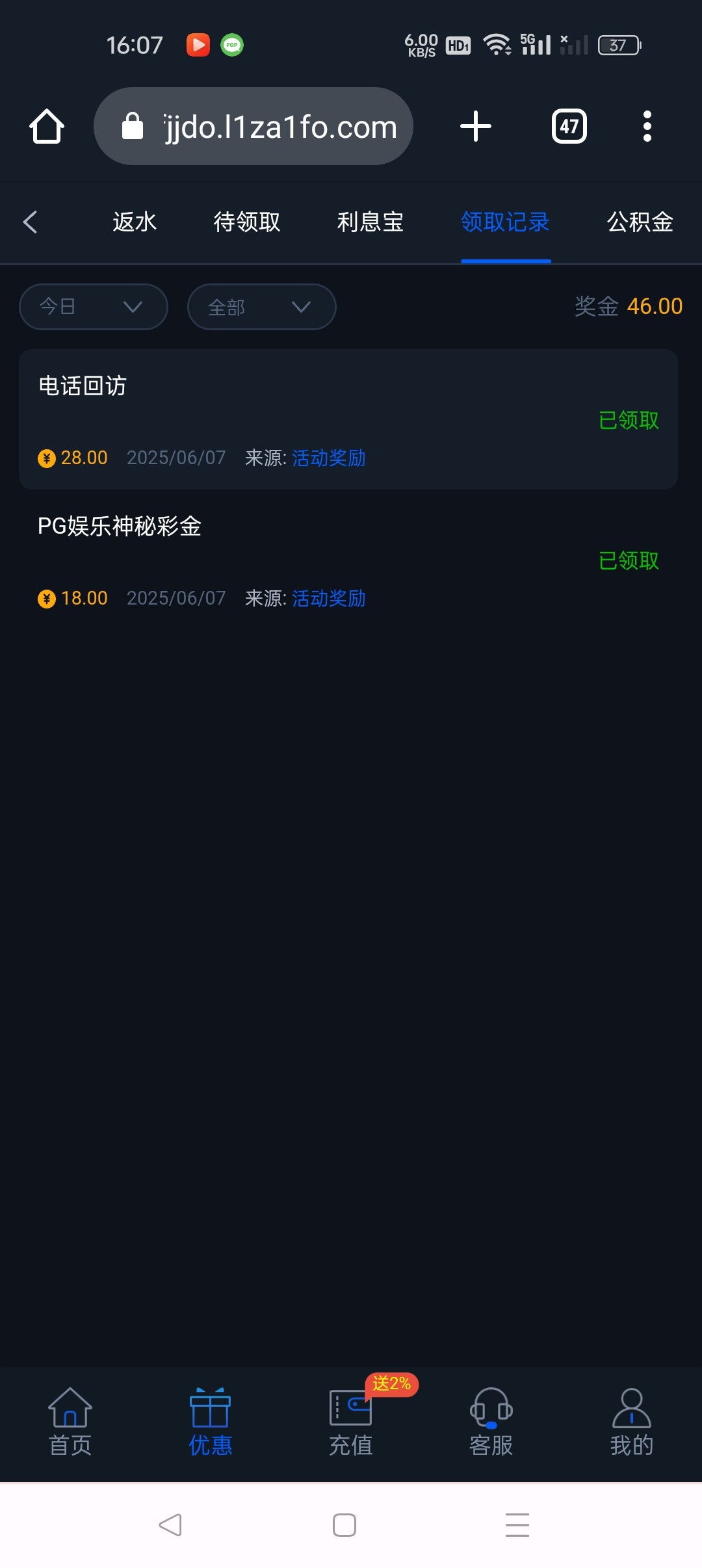Expand the 今日 date dropdown
Viewport: 702px width, 1568px height.
94,306
